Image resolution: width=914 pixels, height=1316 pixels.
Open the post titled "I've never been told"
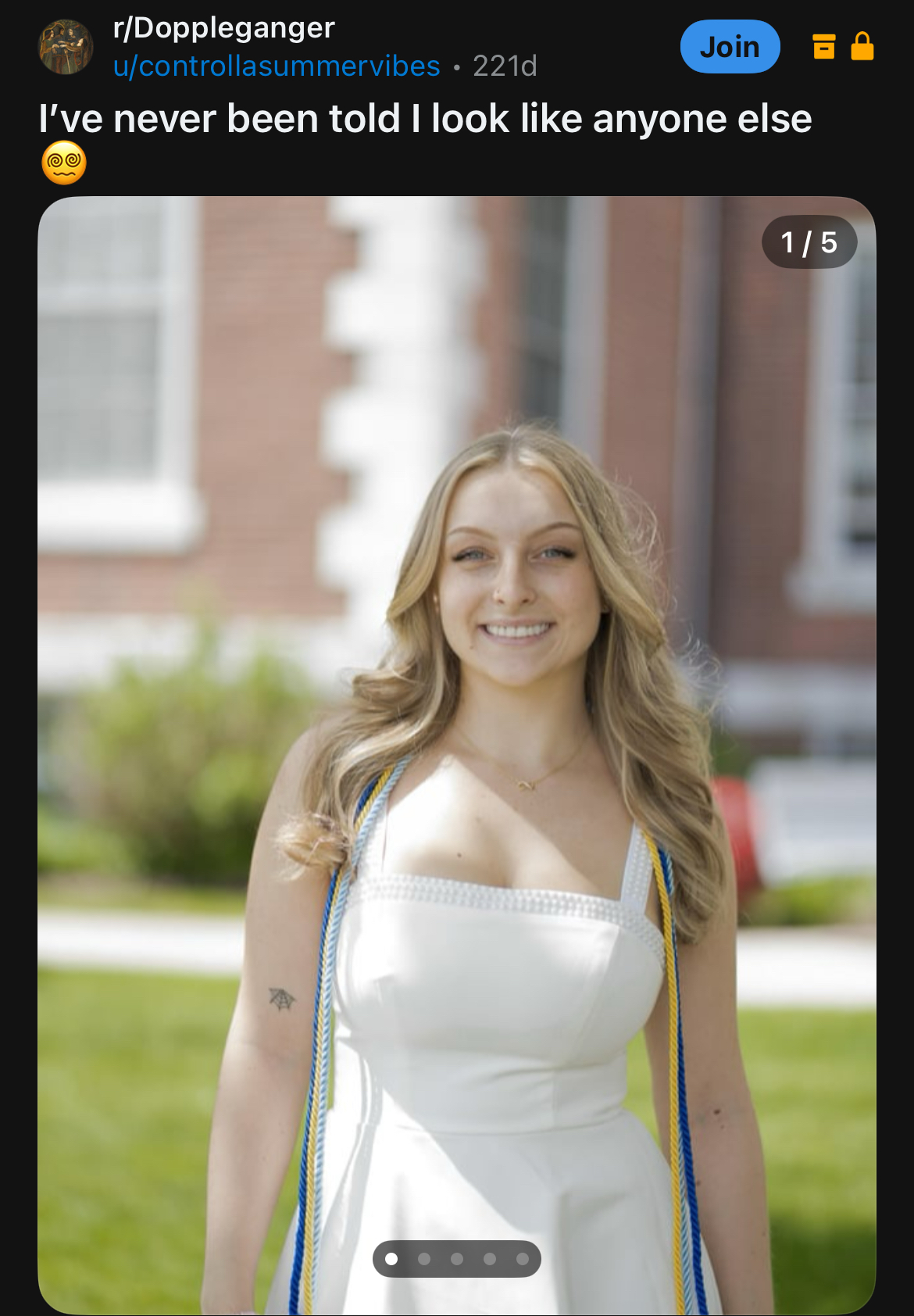point(425,120)
